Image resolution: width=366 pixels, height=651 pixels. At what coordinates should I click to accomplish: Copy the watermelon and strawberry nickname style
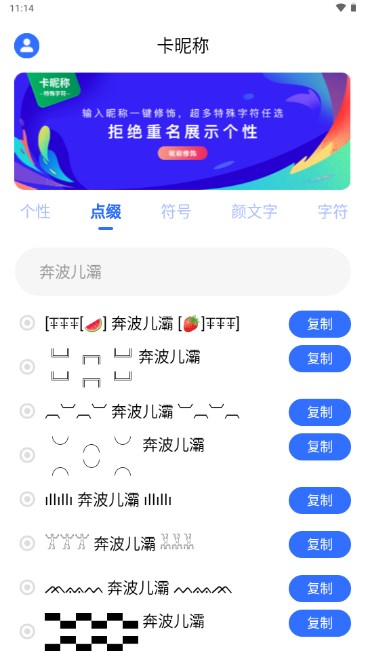(x=320, y=324)
